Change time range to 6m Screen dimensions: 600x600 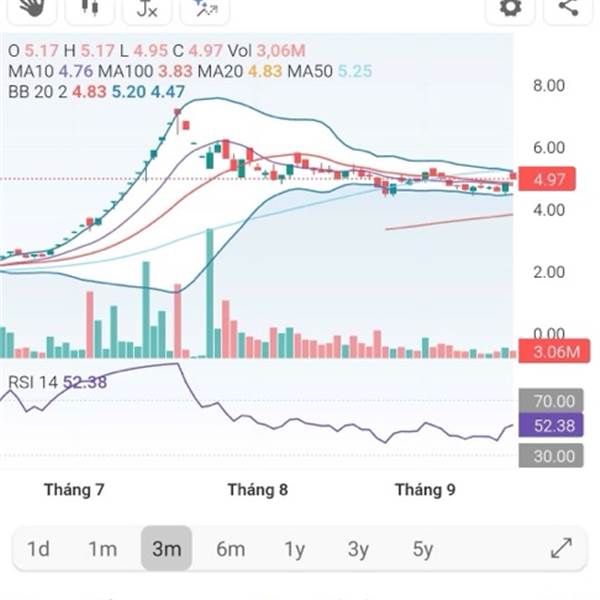point(230,548)
